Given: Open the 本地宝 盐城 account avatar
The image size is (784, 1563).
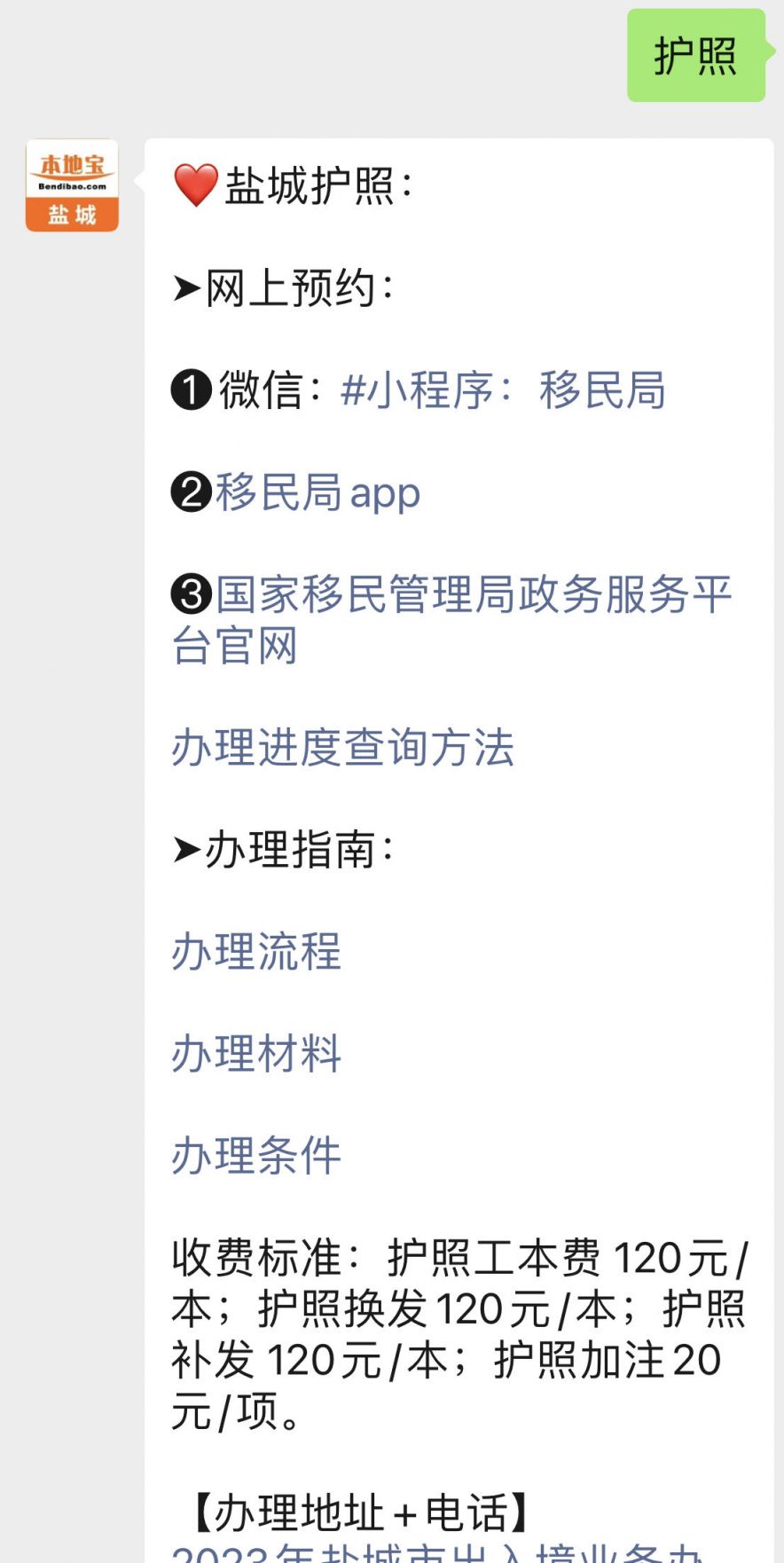Looking at the screenshot, I should 72,185.
